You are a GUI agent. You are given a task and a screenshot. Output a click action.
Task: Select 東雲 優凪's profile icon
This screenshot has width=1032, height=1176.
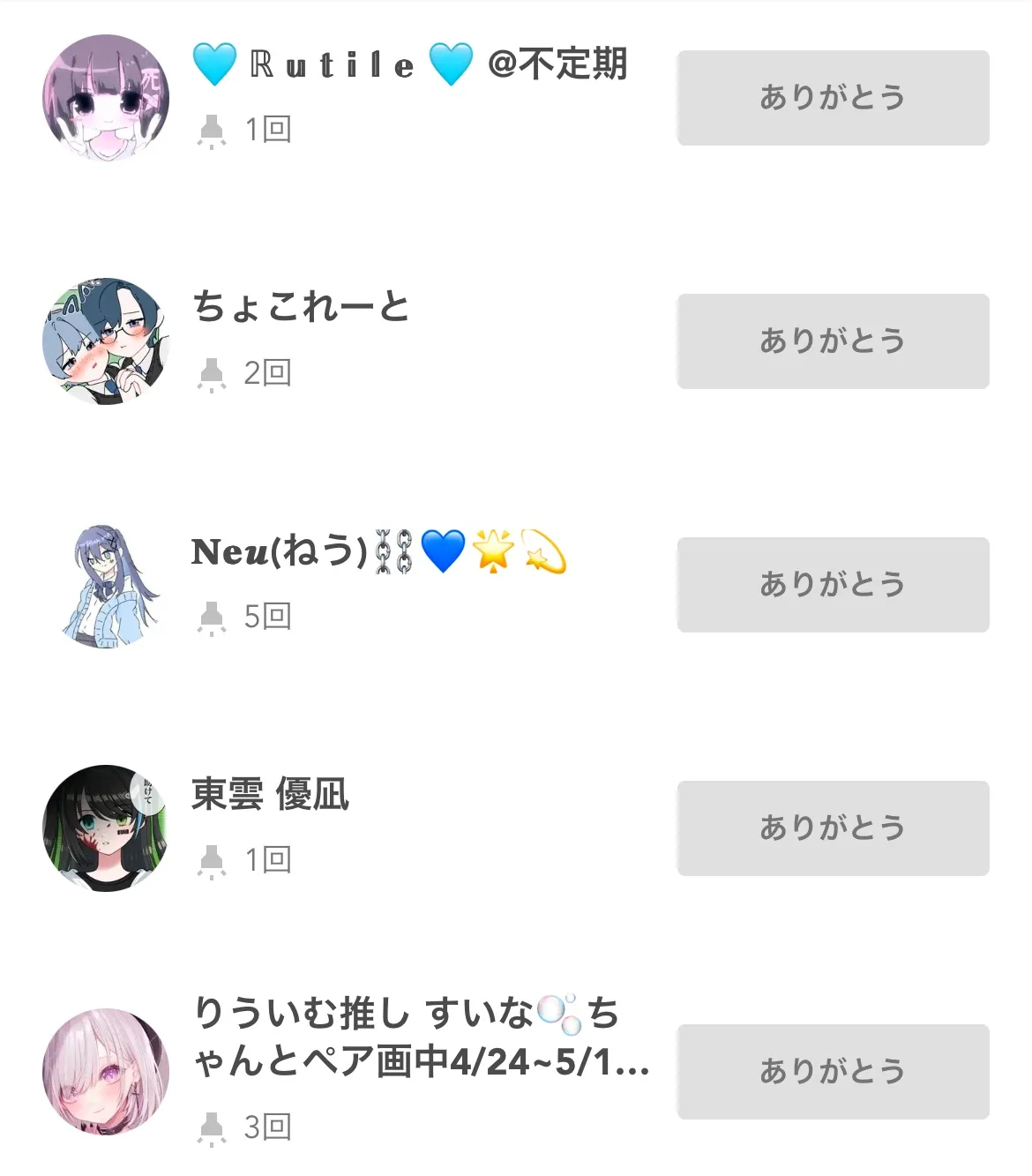(106, 828)
